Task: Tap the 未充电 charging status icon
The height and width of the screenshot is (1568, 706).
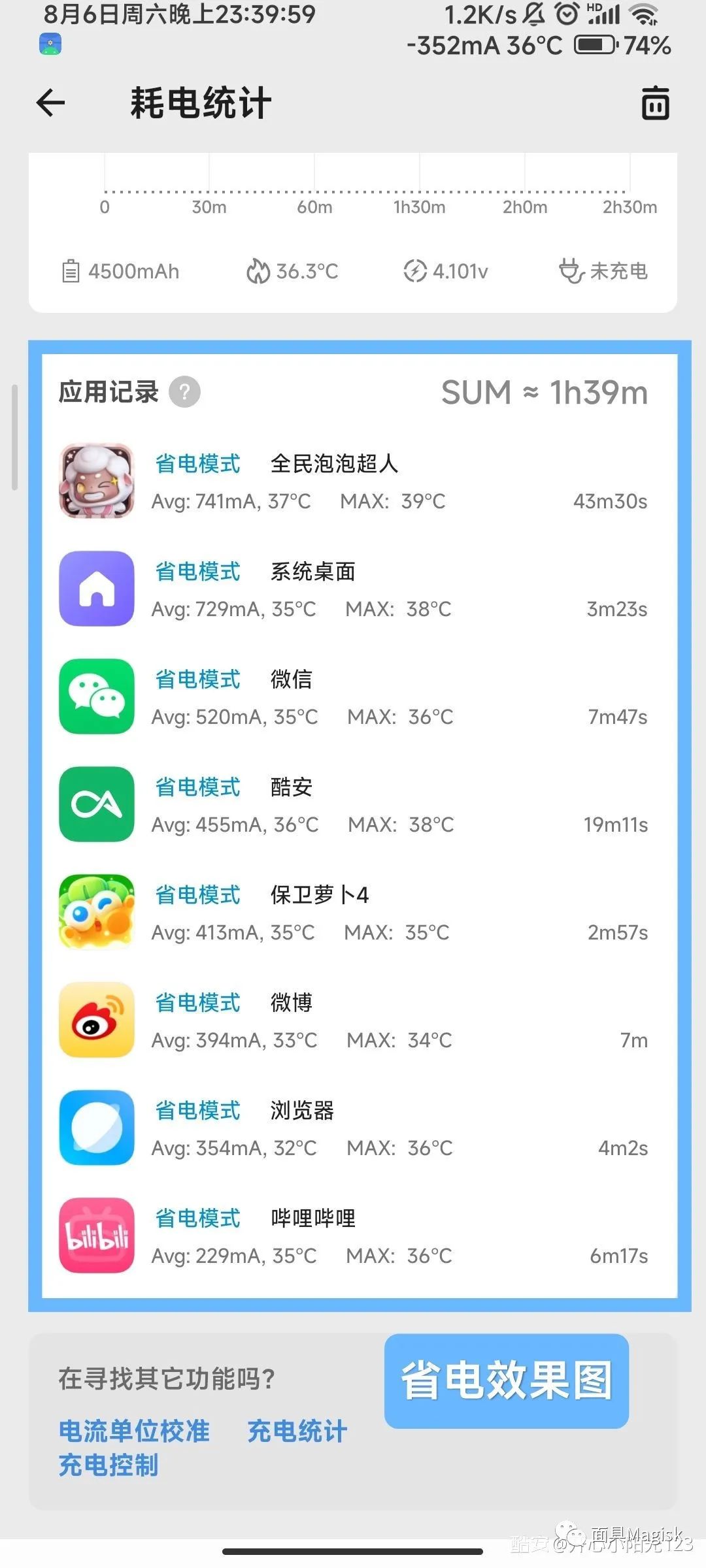Action: pyautogui.click(x=603, y=271)
